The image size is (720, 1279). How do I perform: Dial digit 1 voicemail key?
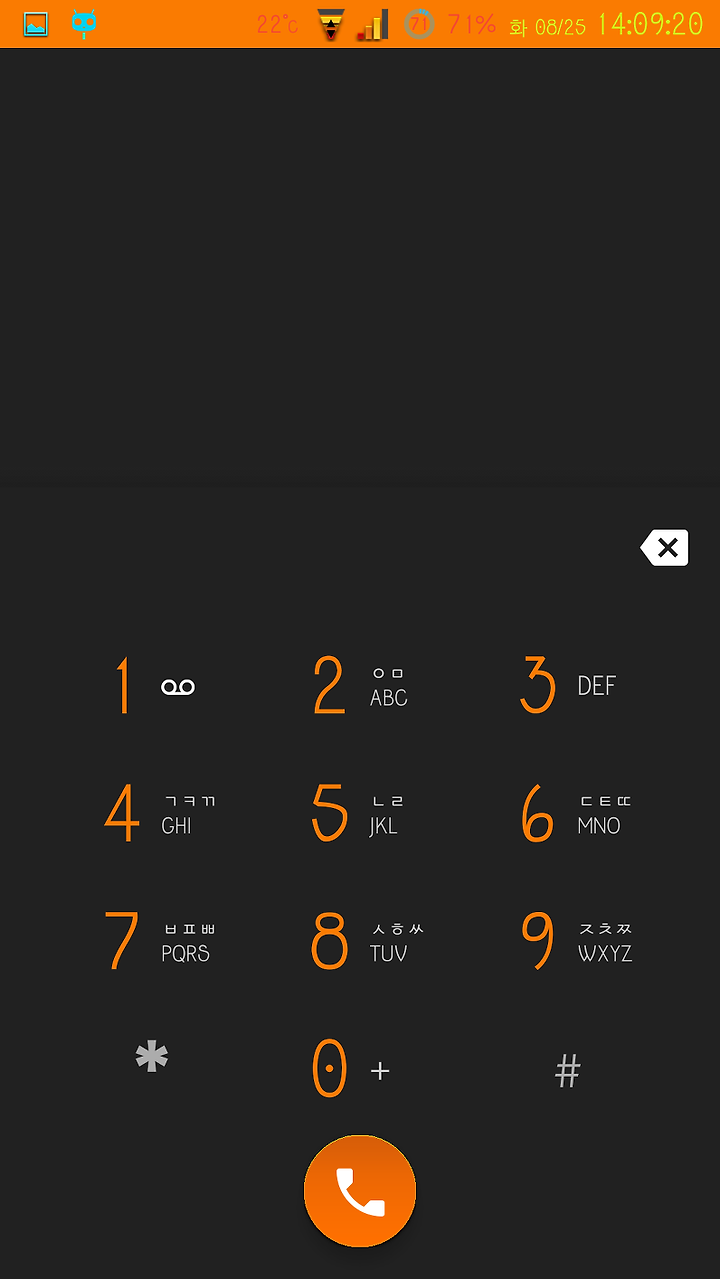coord(152,686)
